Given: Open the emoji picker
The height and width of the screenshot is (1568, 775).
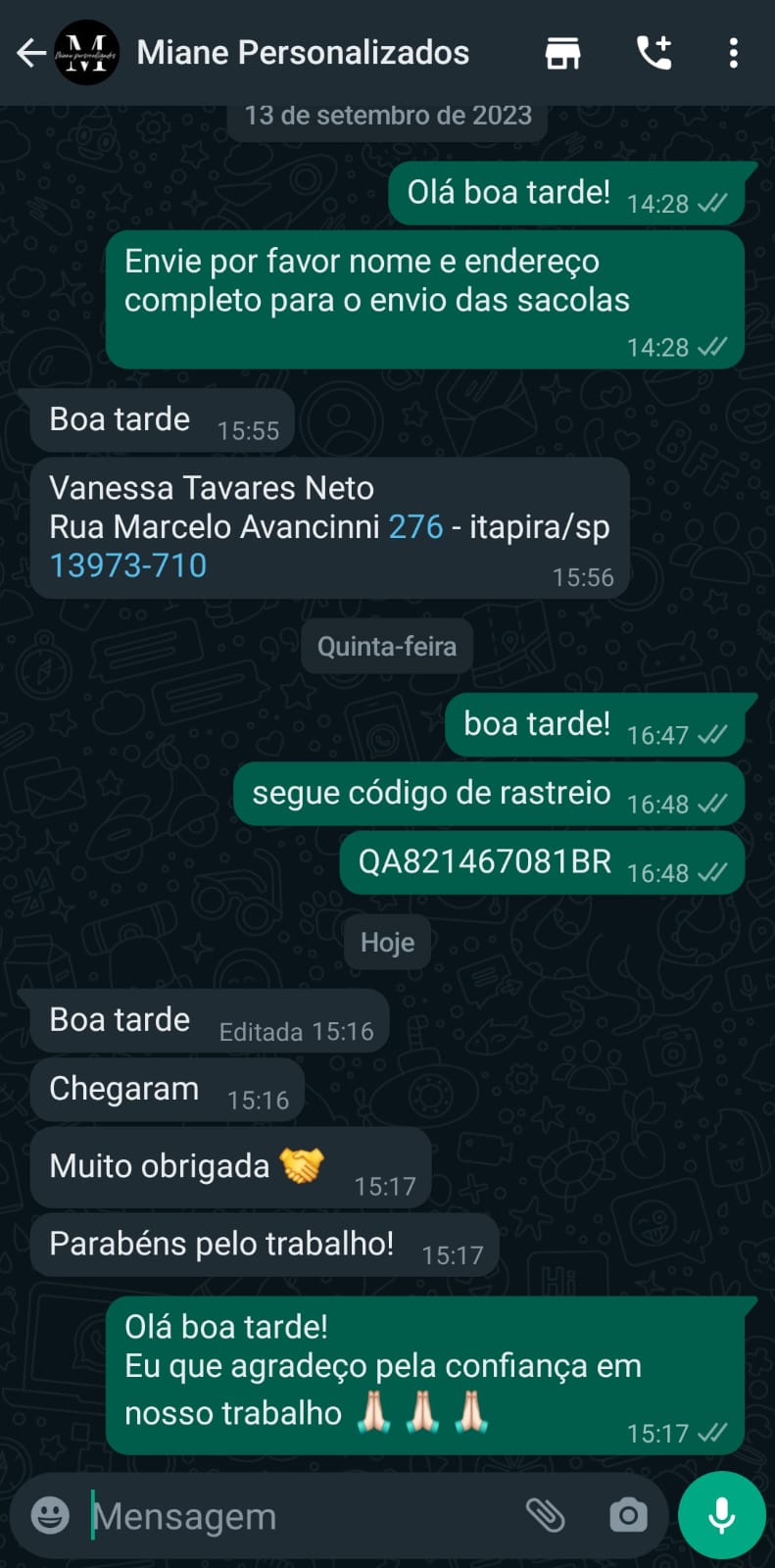Looking at the screenshot, I should pos(50,1515).
